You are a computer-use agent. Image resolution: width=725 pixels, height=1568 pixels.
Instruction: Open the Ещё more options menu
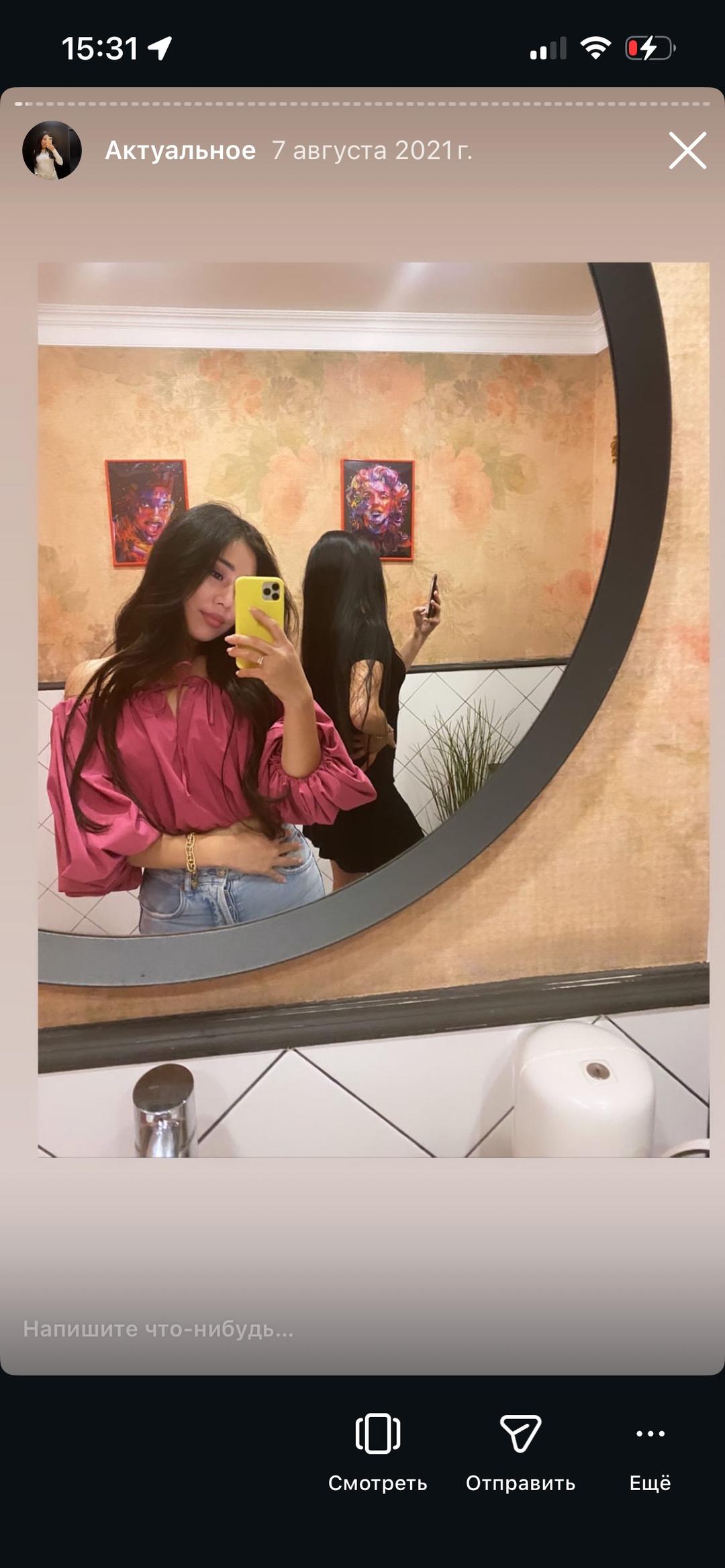click(x=650, y=1452)
